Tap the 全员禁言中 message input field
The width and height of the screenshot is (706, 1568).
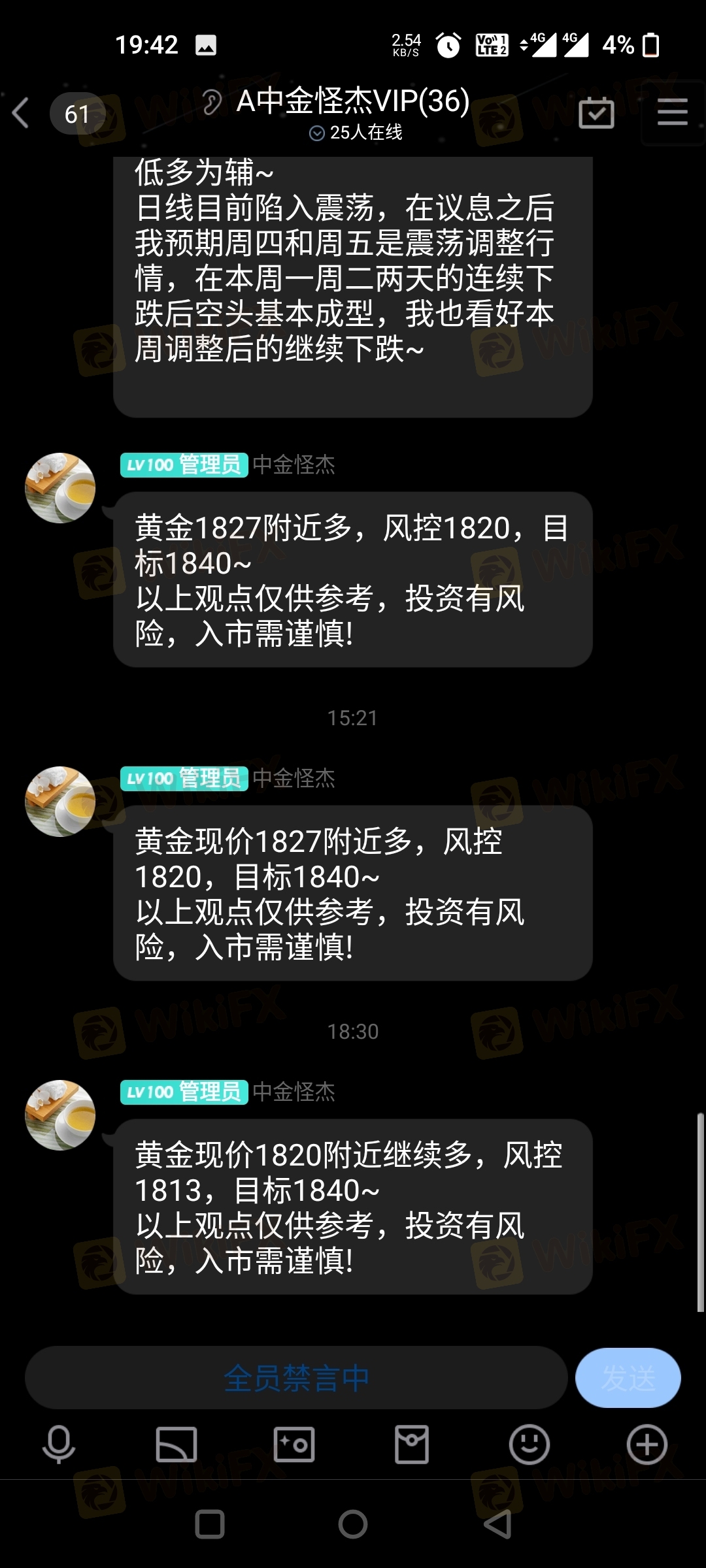(x=295, y=1378)
